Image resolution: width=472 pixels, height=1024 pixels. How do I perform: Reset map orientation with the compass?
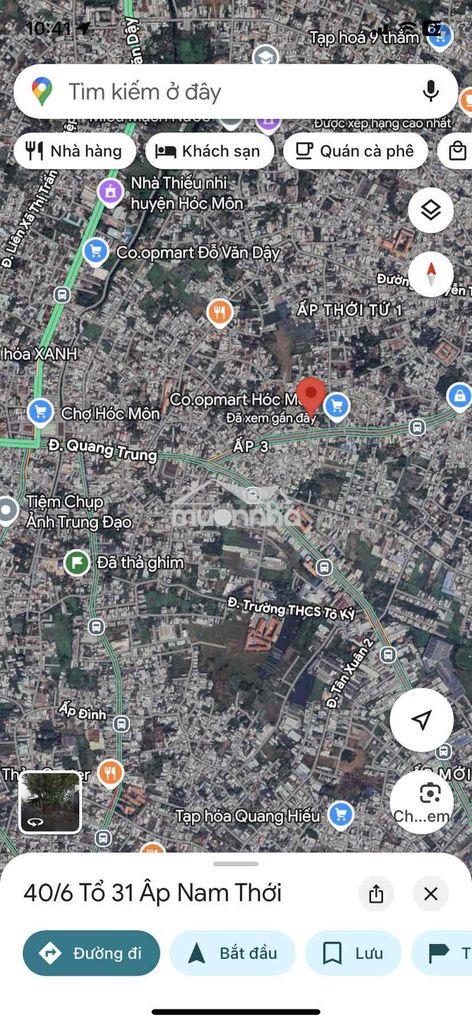[x=431, y=274]
